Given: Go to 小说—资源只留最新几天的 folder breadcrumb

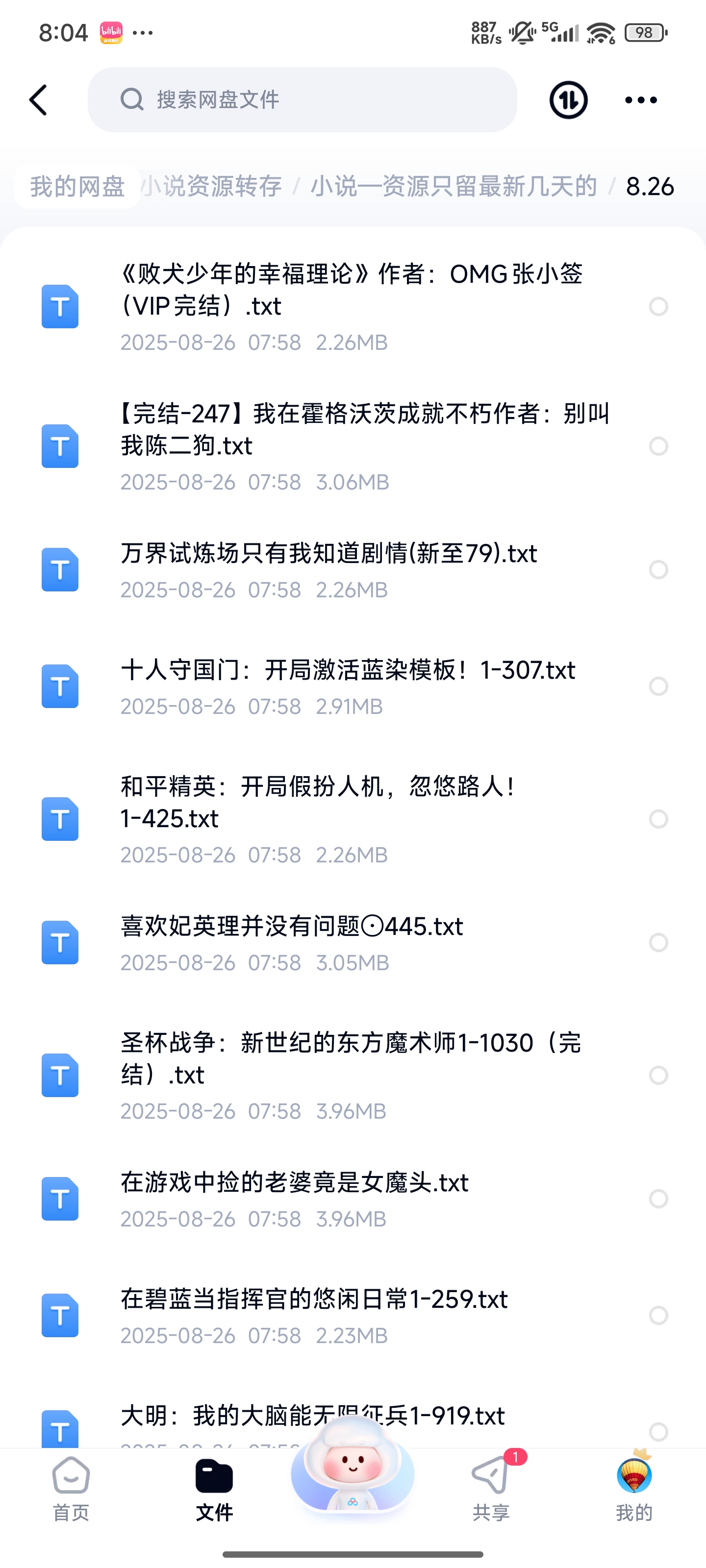Looking at the screenshot, I should (454, 186).
